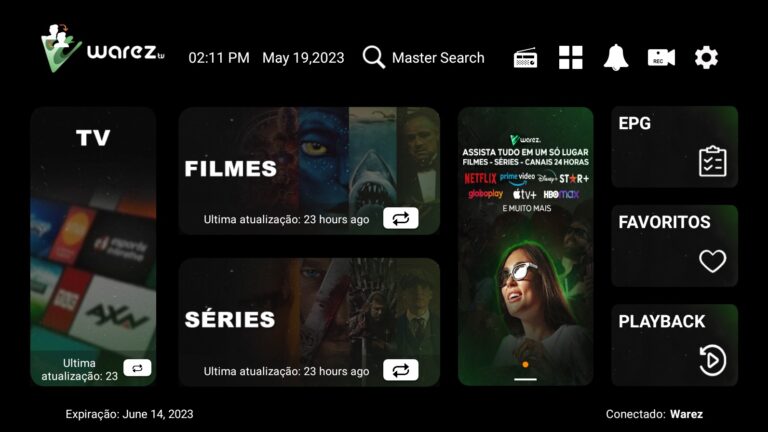Refresh the Séries content
Image resolution: width=768 pixels, height=432 pixels.
pos(400,370)
